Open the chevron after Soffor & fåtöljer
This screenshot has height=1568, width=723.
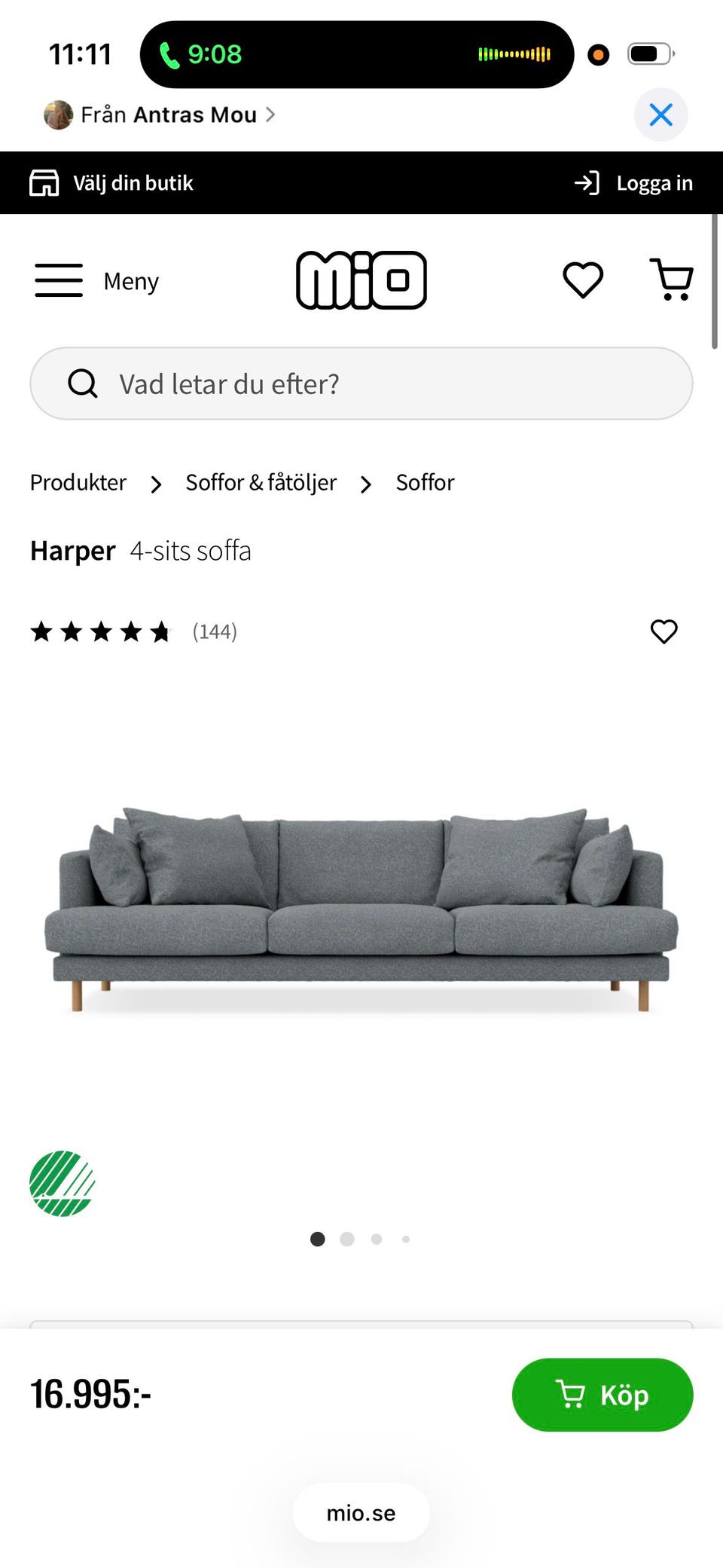click(x=366, y=484)
